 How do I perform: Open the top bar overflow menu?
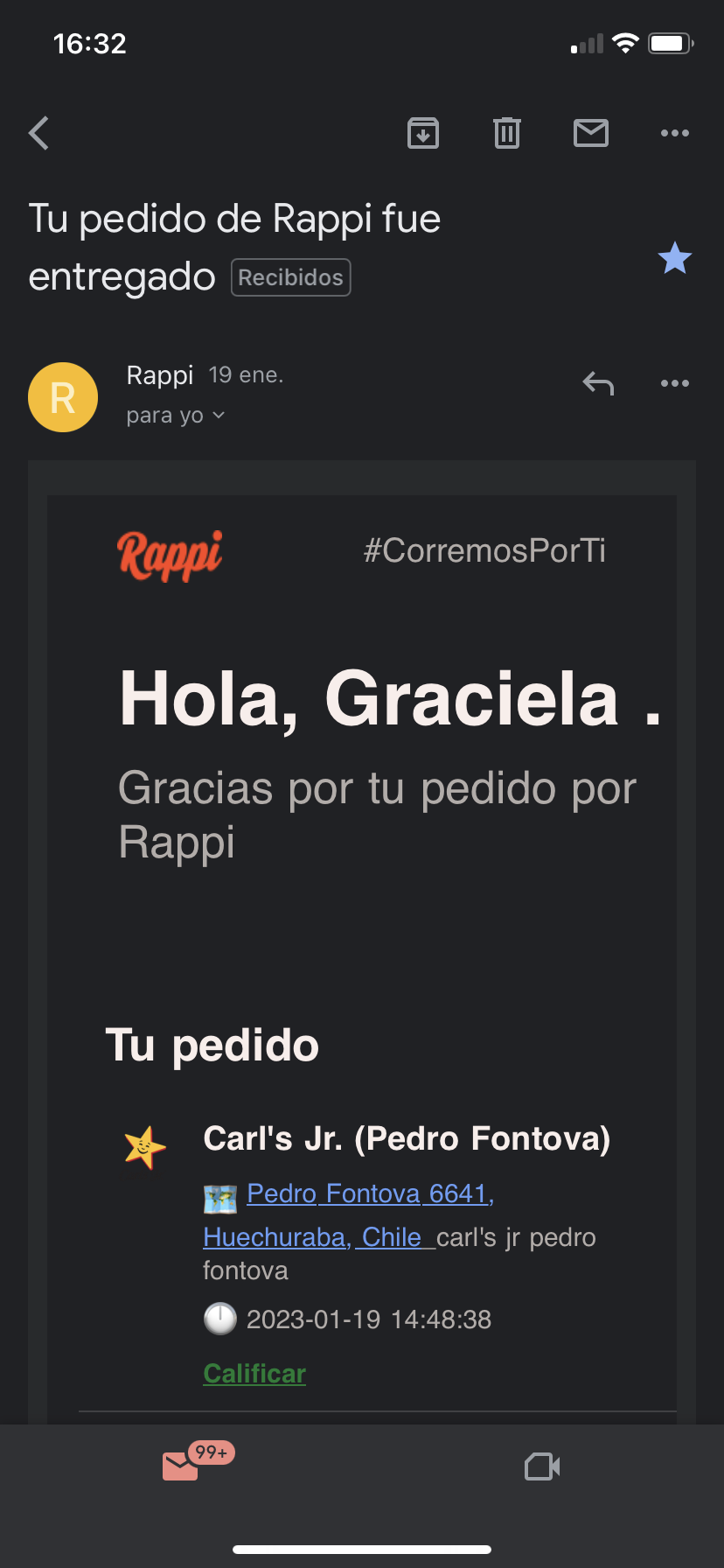coord(675,133)
